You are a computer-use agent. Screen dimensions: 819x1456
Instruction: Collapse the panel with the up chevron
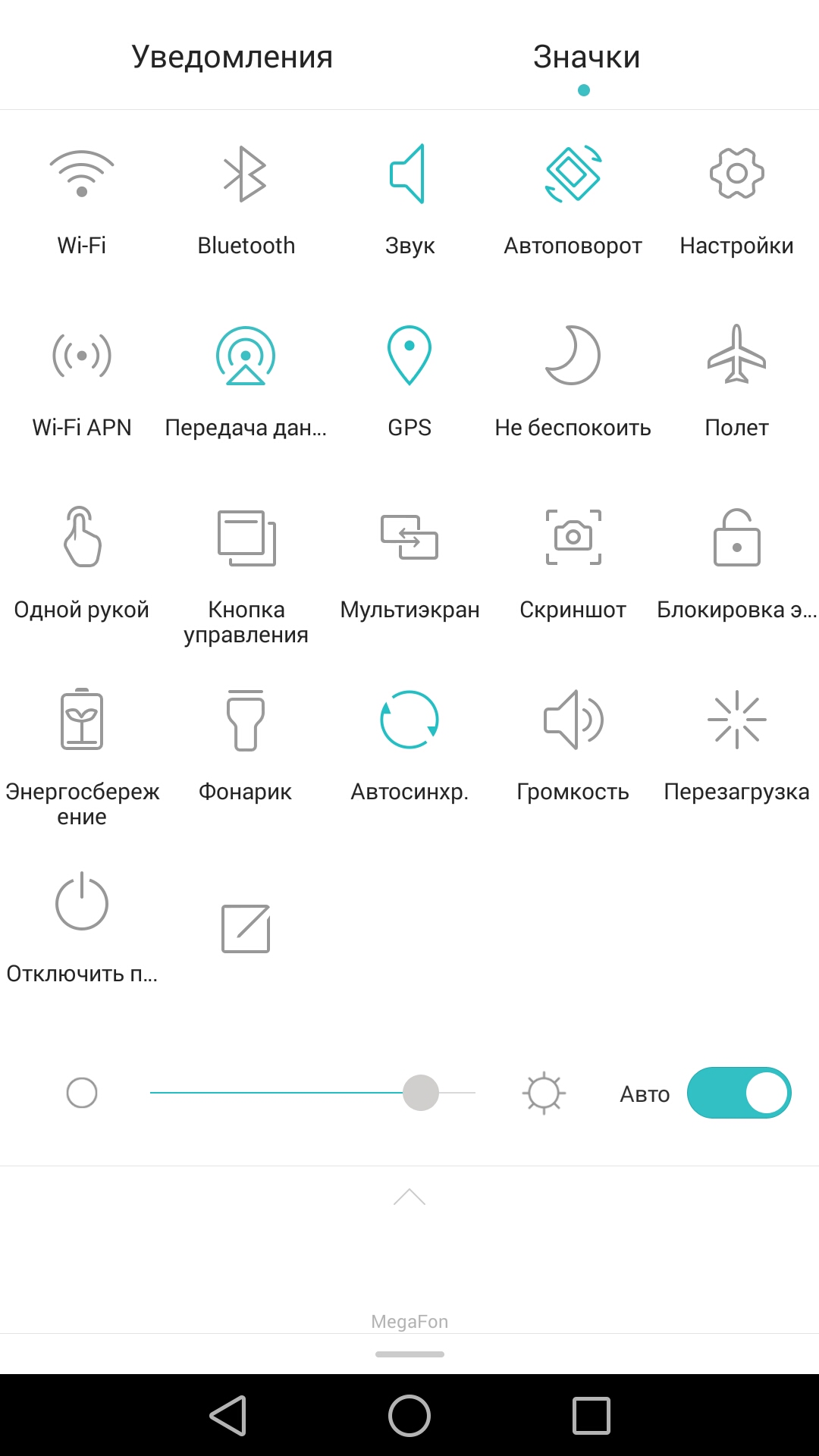[409, 1197]
